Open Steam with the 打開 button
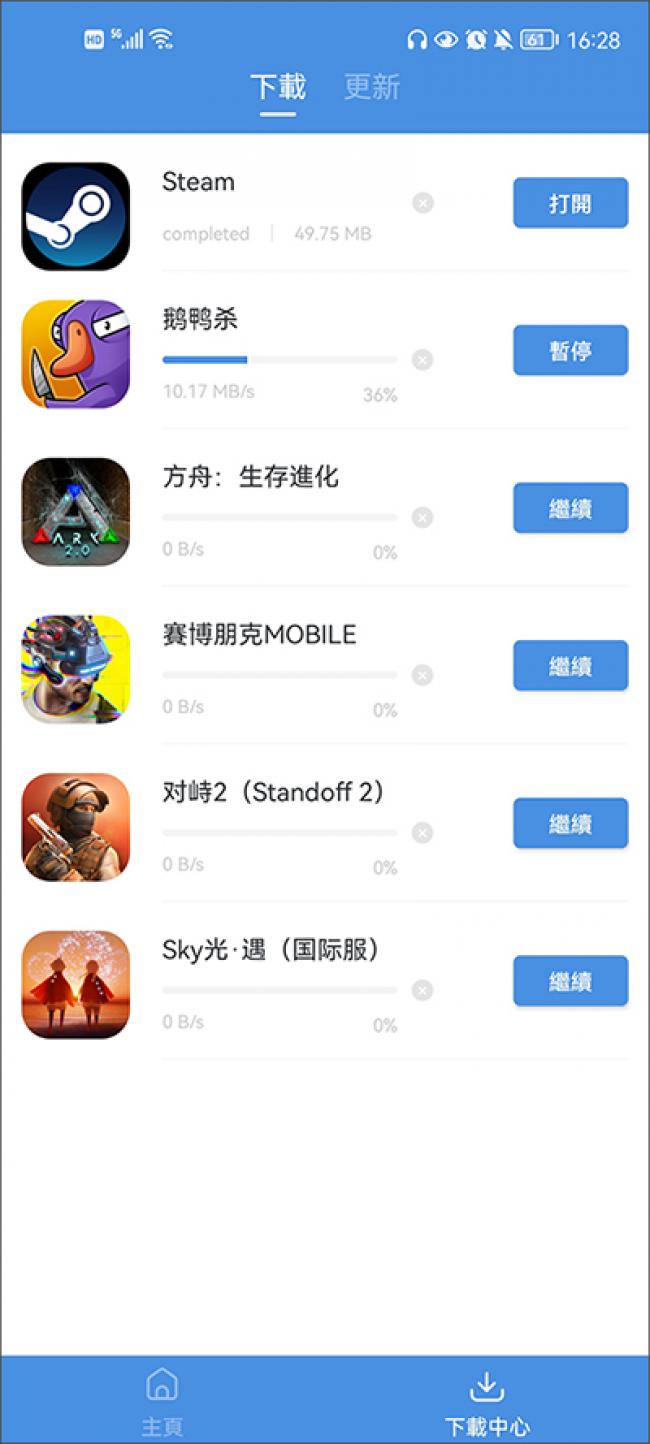 pos(570,203)
